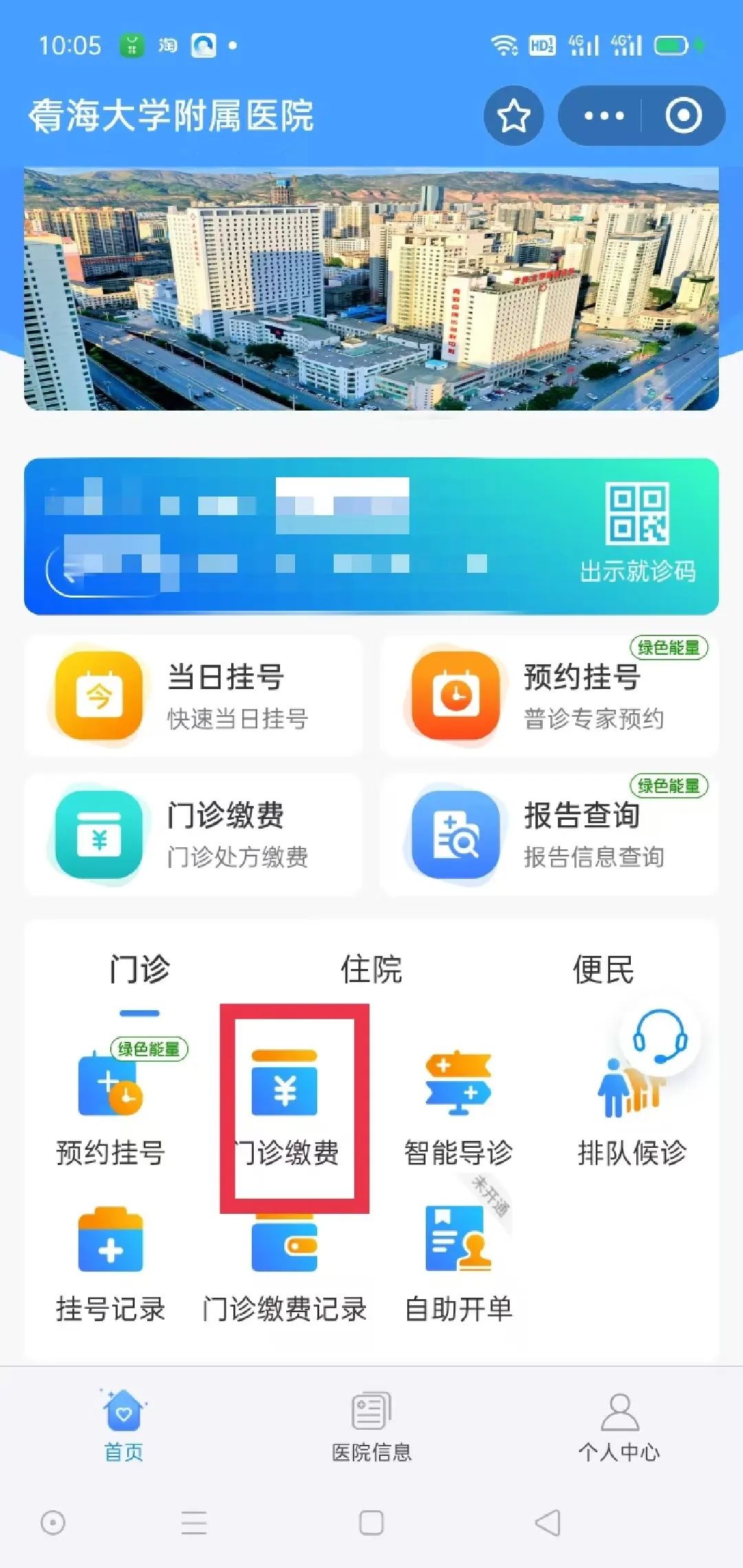Screen dimensions: 743x1568
Task: Contact customer service via headset icon
Action: point(659,1037)
